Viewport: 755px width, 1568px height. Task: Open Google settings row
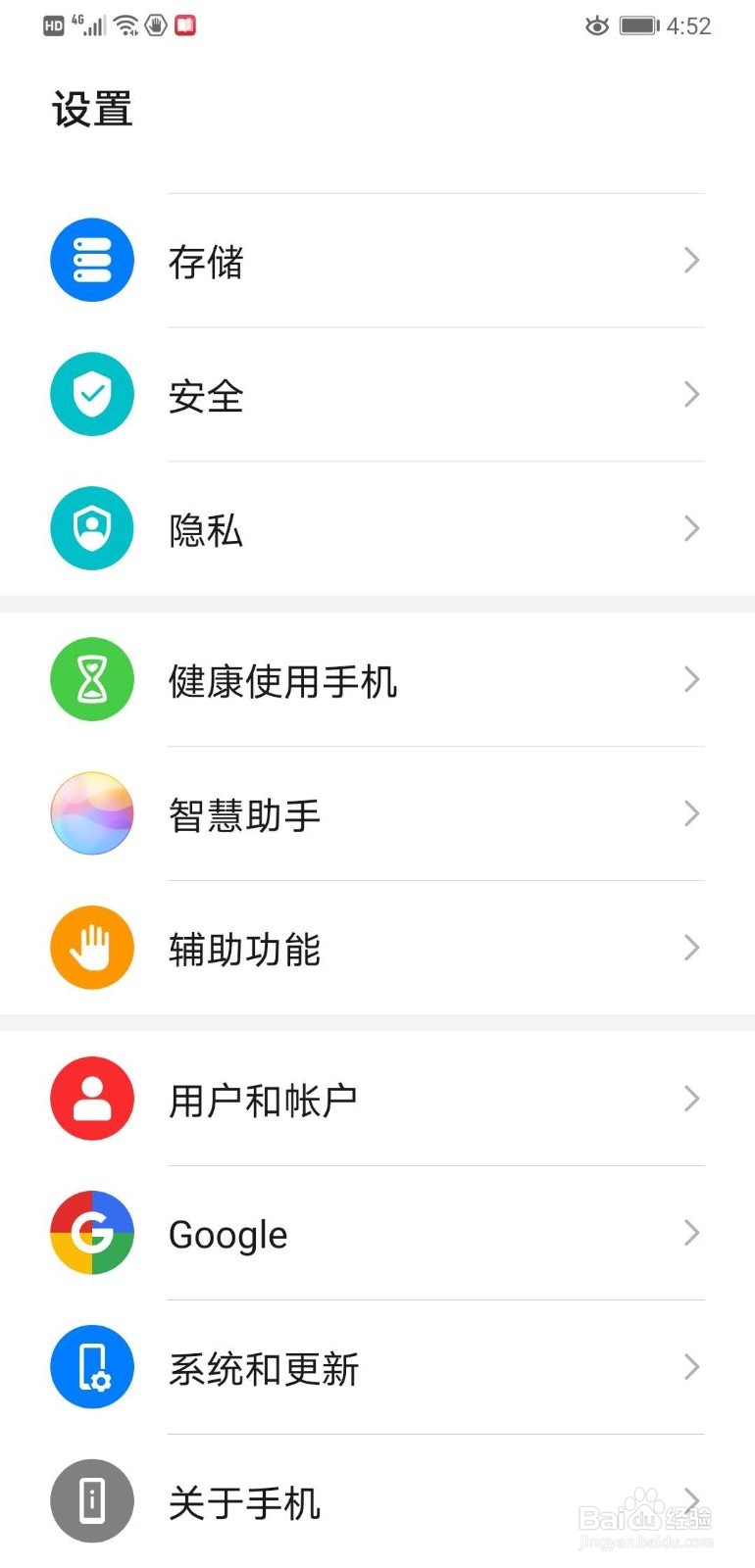[x=377, y=1234]
